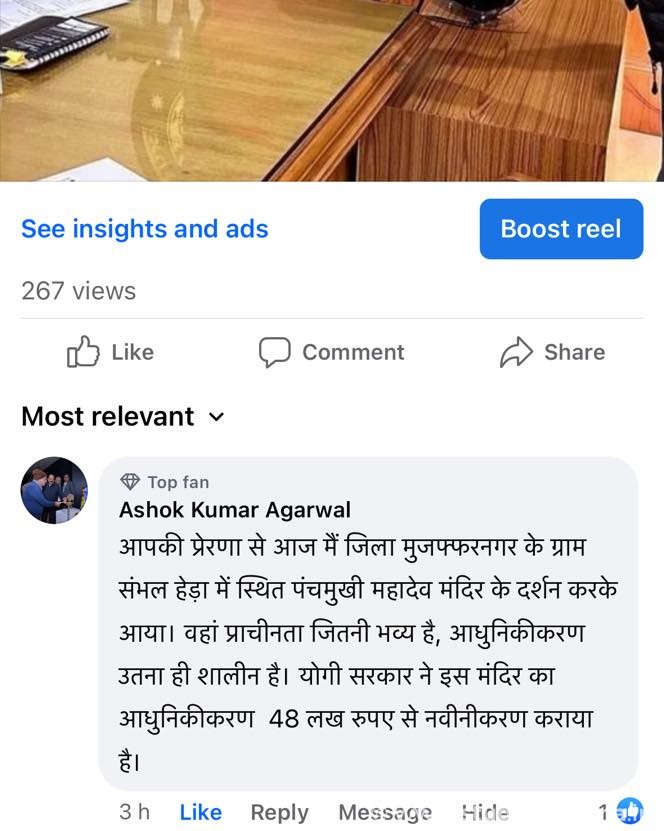Reply to Ashok Kumar Agarwal's comment
Viewport: 664px width, 831px height.
click(x=279, y=812)
